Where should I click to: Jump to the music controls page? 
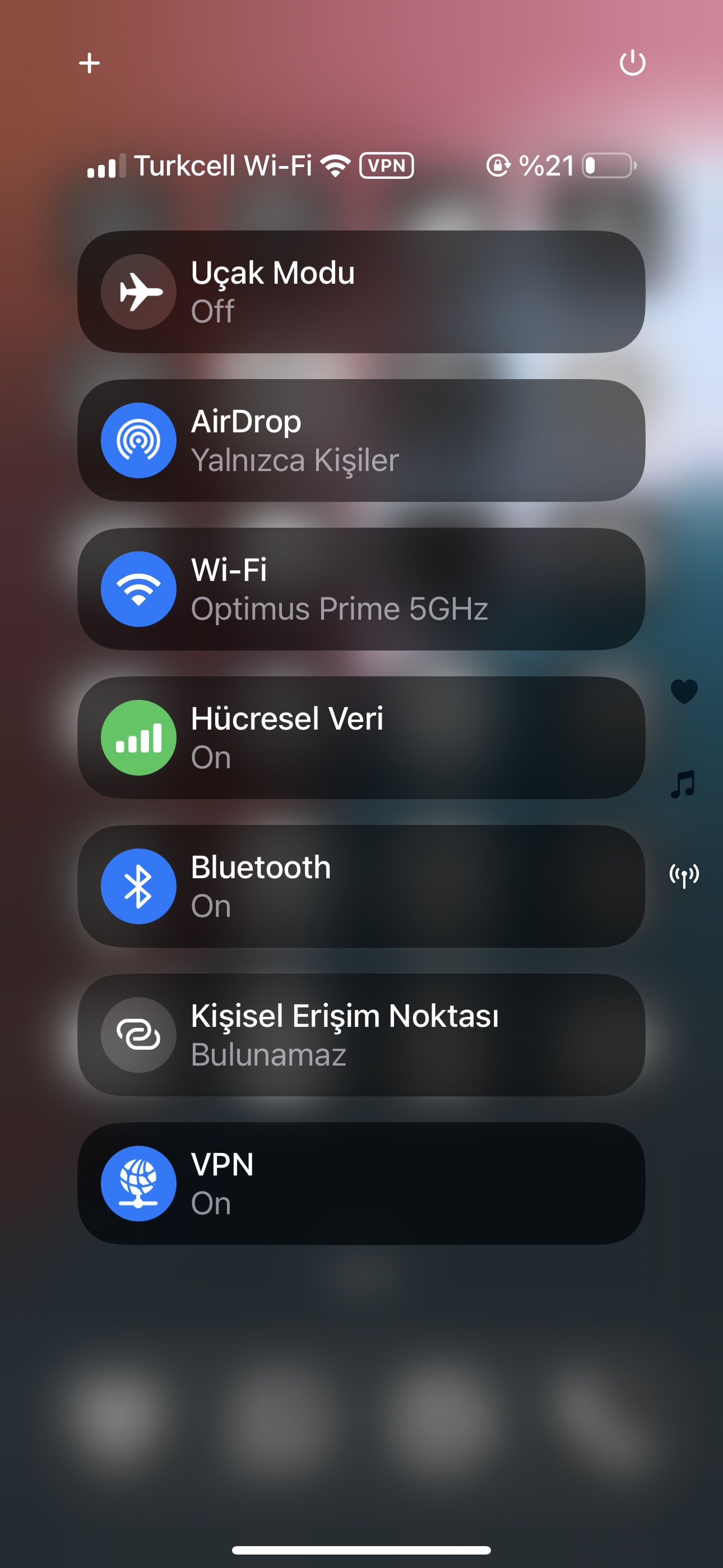click(x=683, y=784)
